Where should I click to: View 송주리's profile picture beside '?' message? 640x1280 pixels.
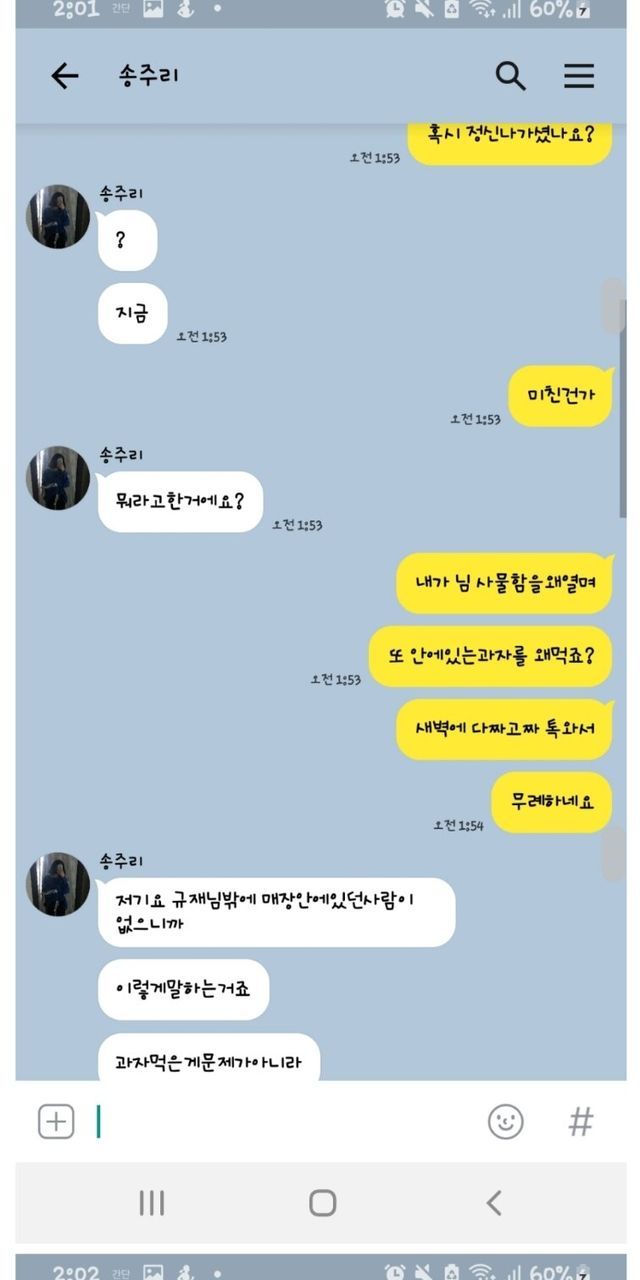[x=58, y=216]
